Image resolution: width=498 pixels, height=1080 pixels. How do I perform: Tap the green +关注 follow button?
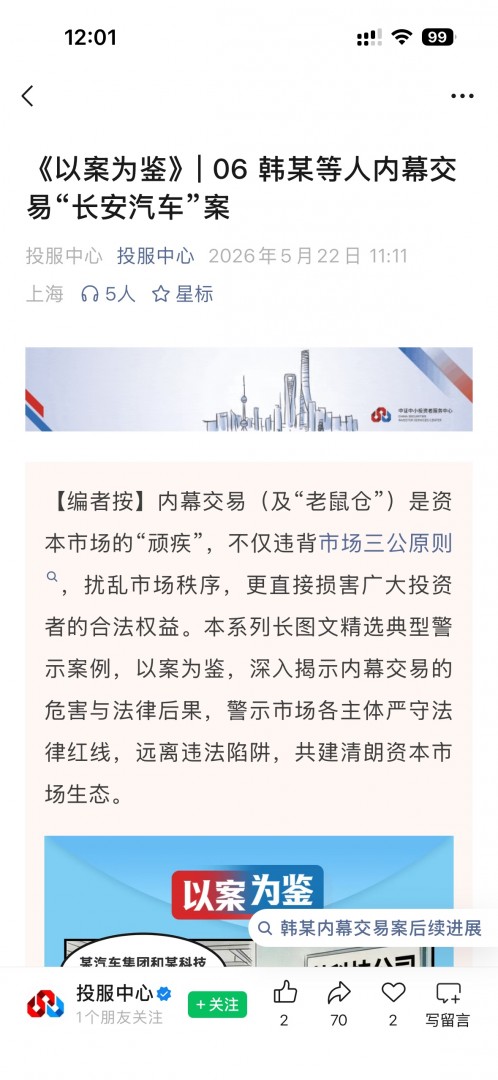218,1005
